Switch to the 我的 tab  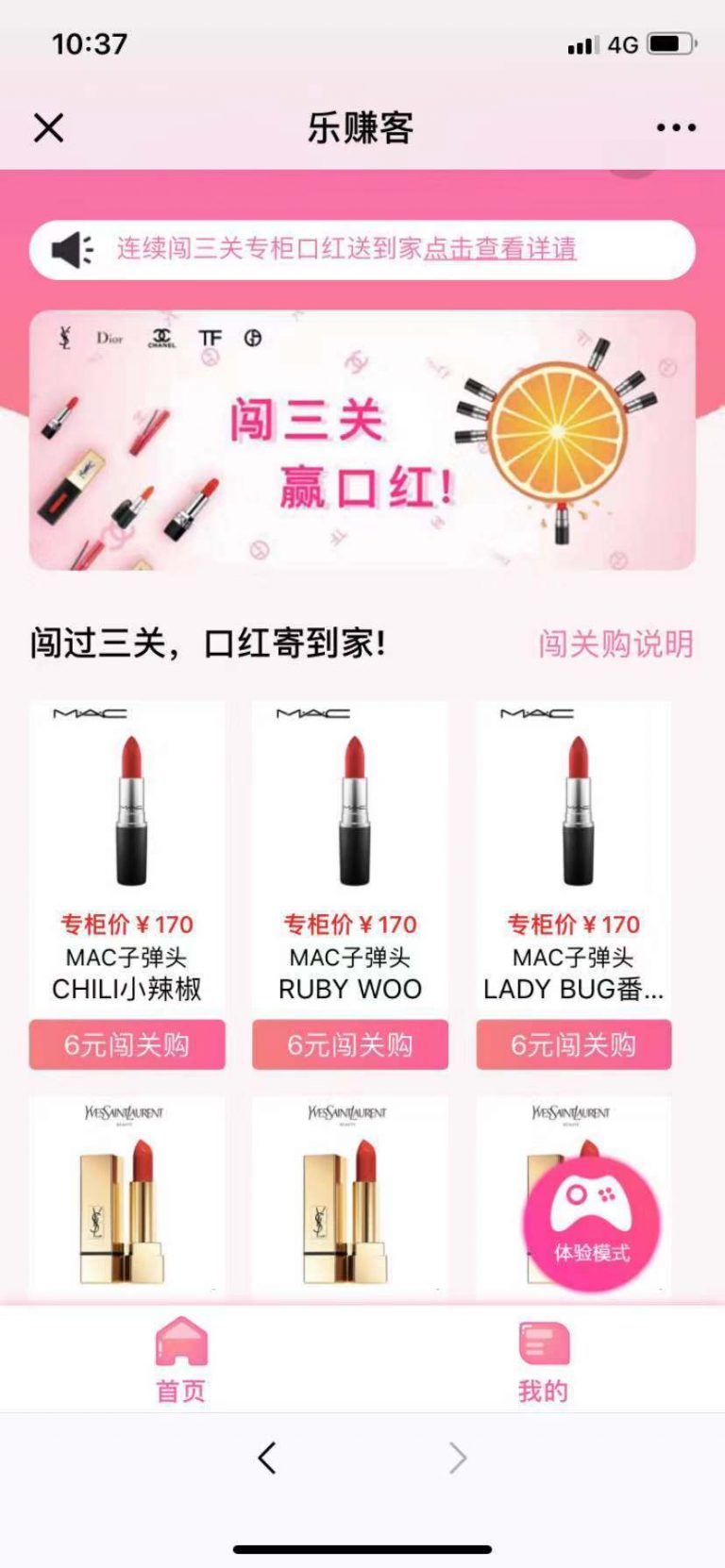pyautogui.click(x=544, y=1359)
